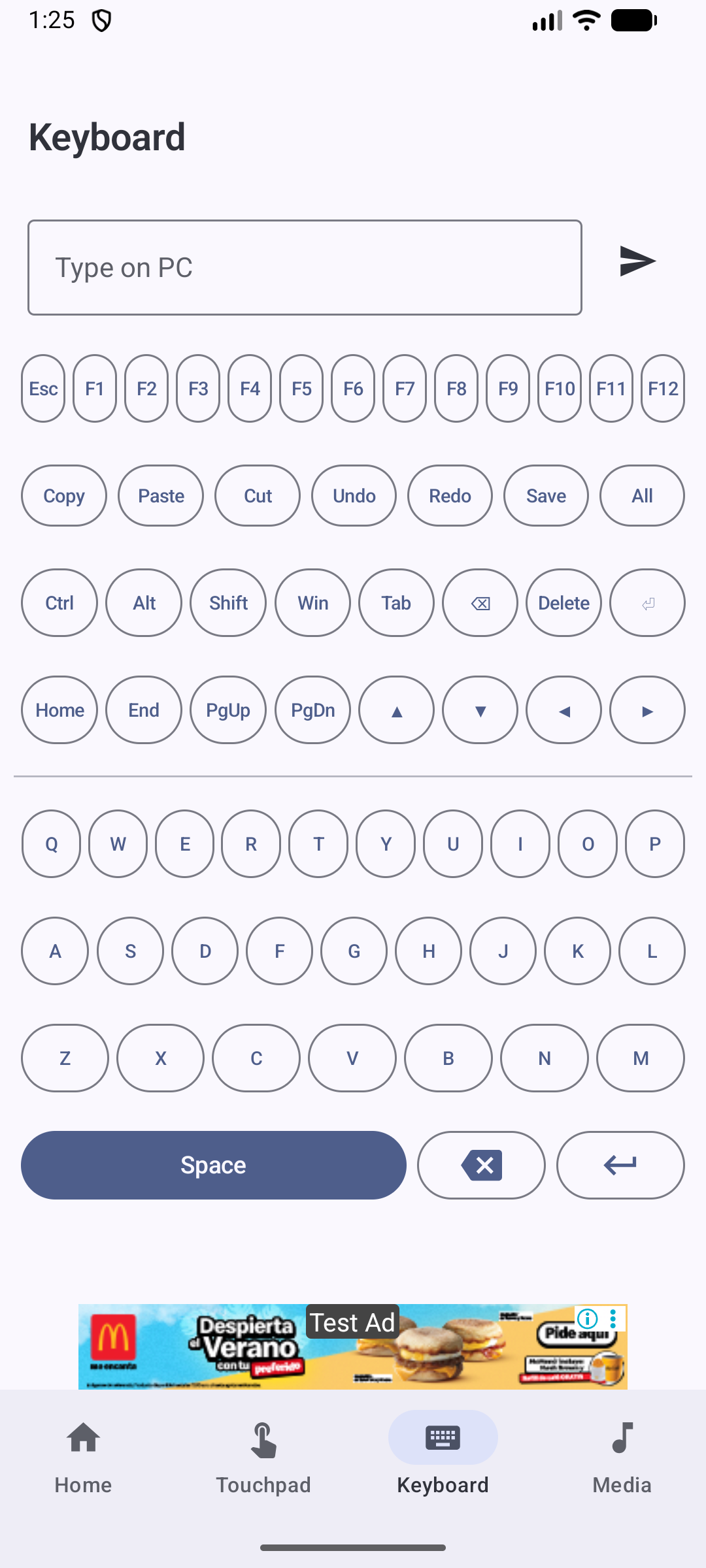Tap the large enter key beside backspace

[620, 1165]
